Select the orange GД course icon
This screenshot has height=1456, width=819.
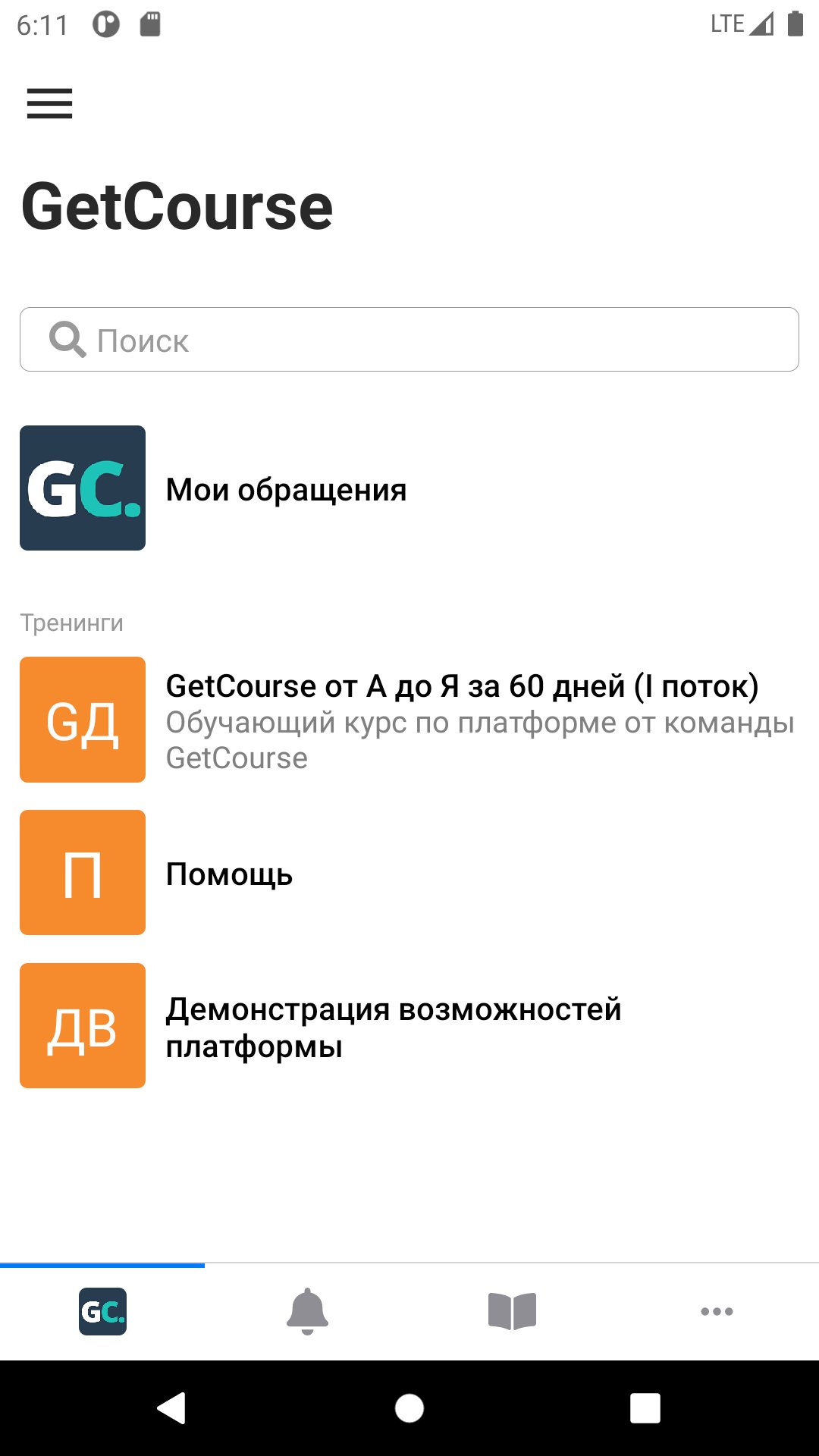pyautogui.click(x=83, y=720)
